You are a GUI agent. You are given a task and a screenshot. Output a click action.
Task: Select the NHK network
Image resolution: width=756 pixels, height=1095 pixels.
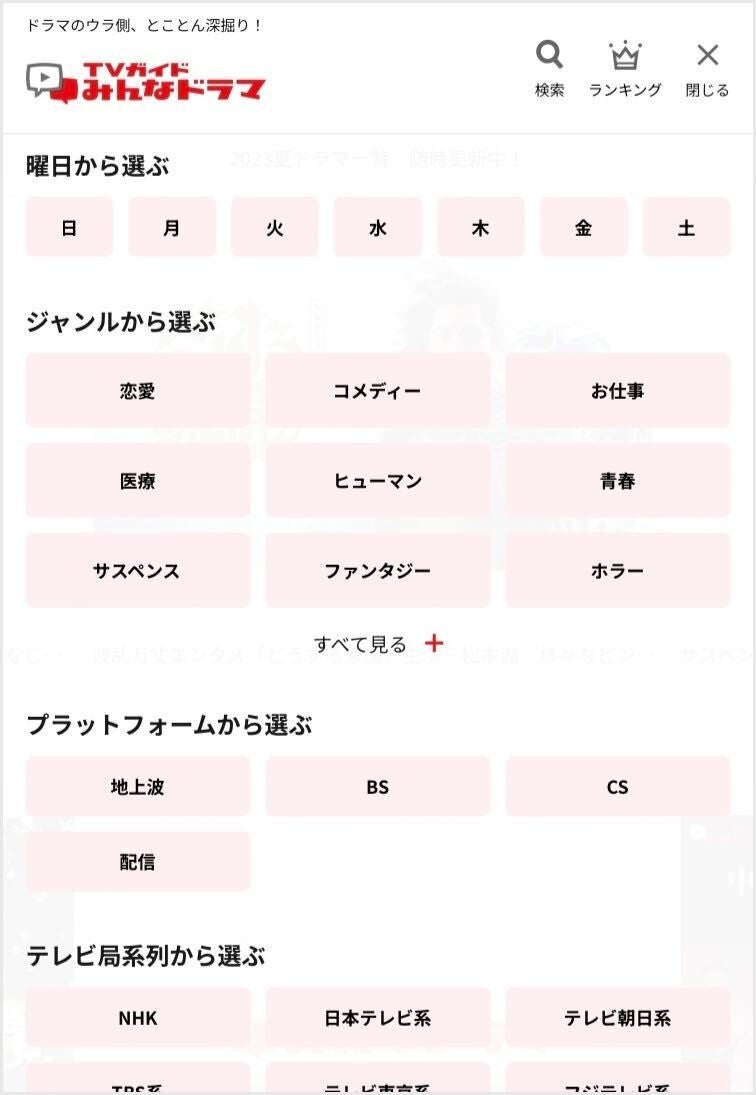[138, 1018]
